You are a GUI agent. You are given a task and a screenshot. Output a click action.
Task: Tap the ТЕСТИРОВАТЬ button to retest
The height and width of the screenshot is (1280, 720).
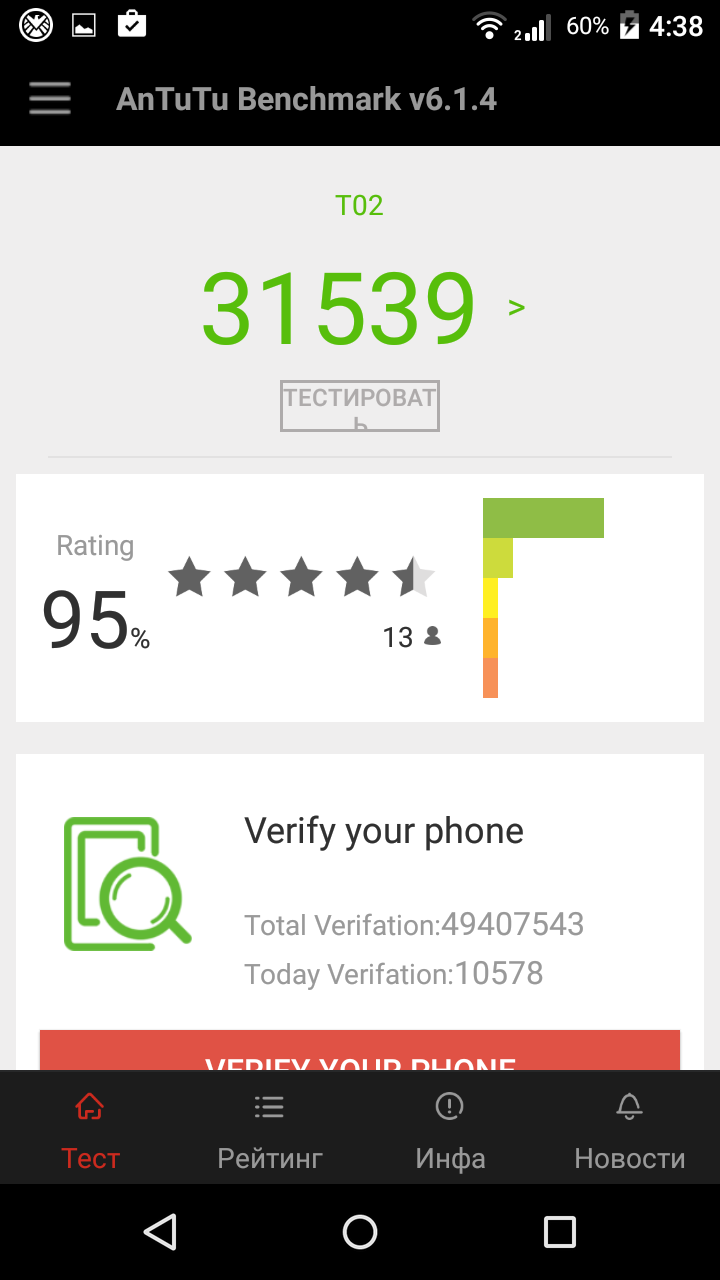(x=360, y=406)
